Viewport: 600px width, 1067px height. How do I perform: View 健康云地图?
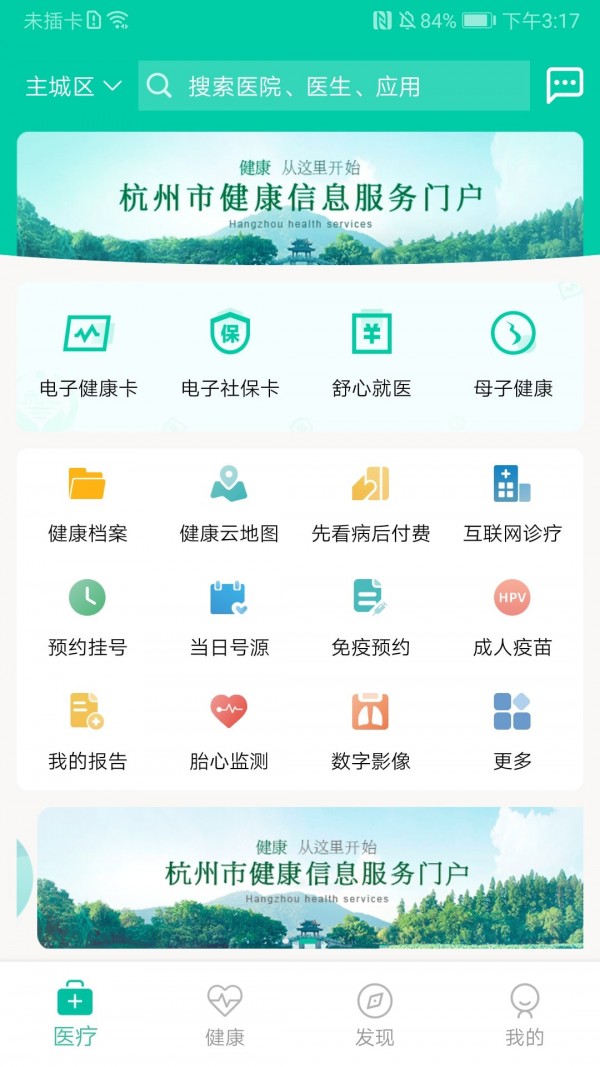coord(229,501)
